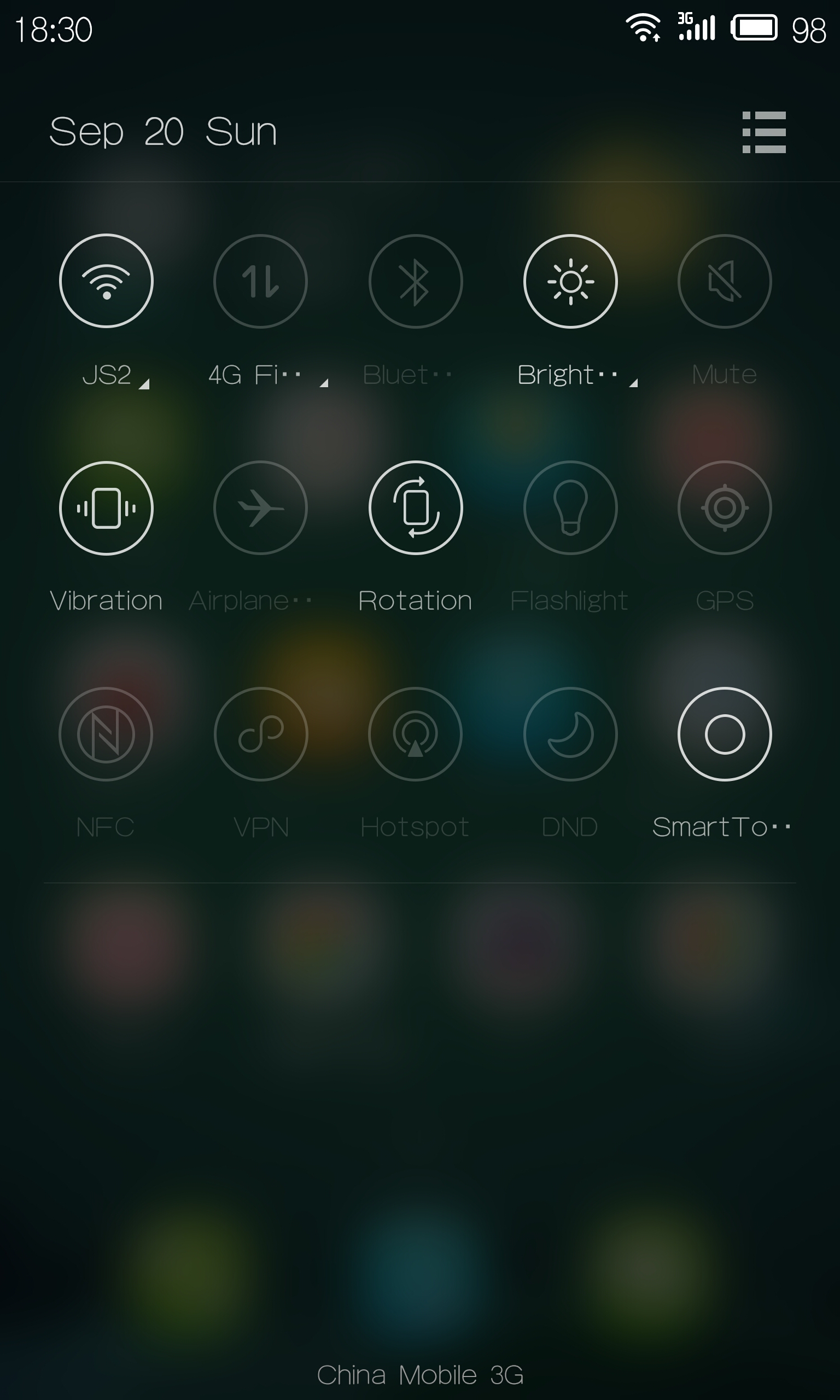Viewport: 840px width, 1400px height.
Task: Turn on Bluetooth
Action: click(416, 281)
